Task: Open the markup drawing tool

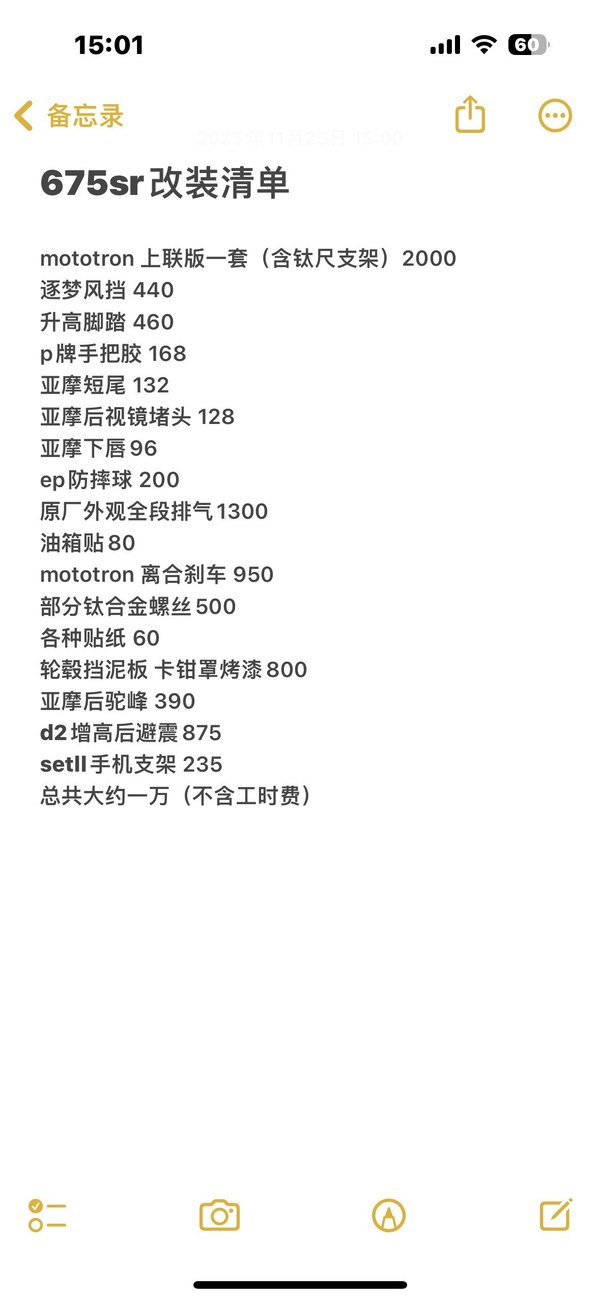Action: pyautogui.click(x=388, y=1215)
